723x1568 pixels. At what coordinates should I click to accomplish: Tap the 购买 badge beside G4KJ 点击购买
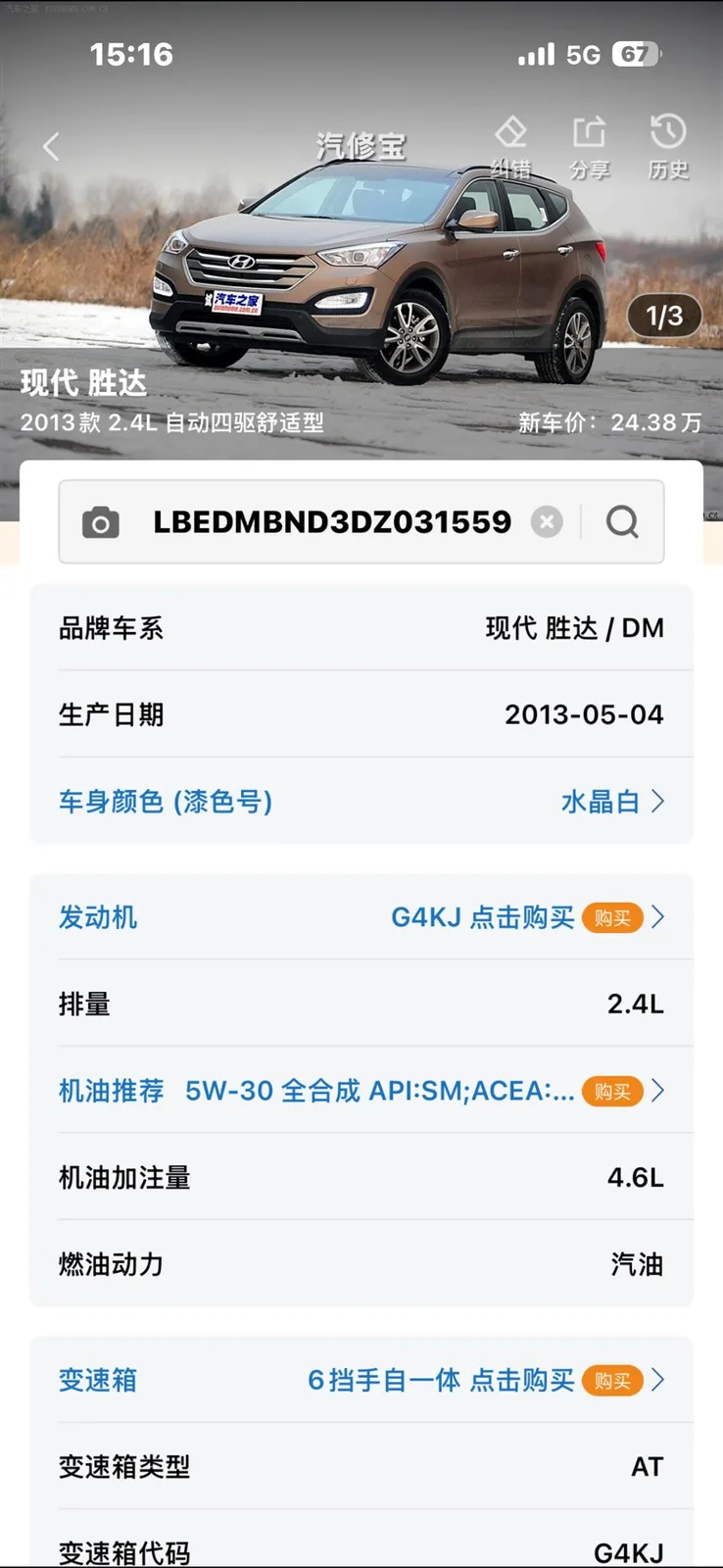612,917
